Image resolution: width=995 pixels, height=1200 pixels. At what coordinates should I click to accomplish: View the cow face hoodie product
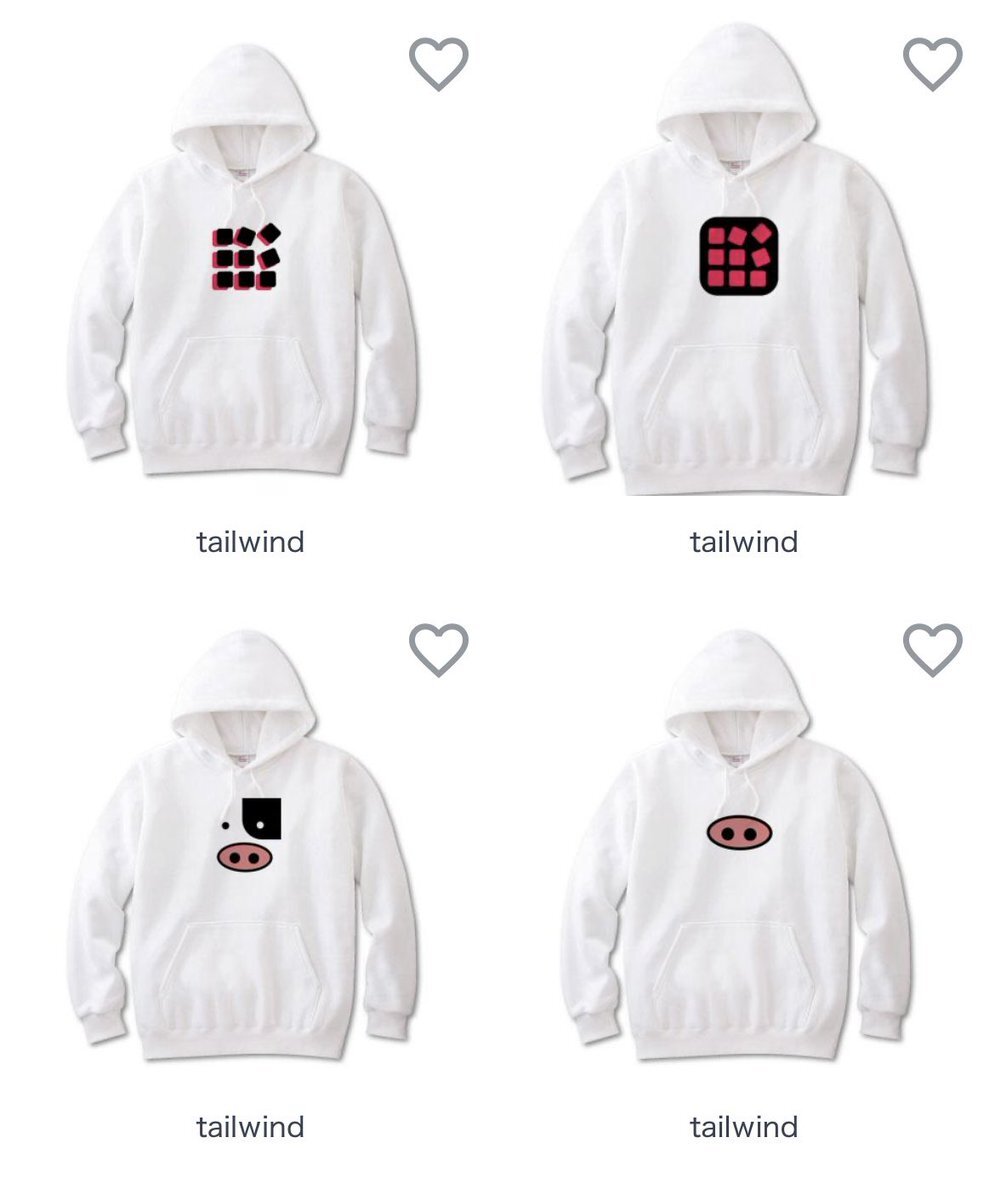pyautogui.click(x=243, y=850)
